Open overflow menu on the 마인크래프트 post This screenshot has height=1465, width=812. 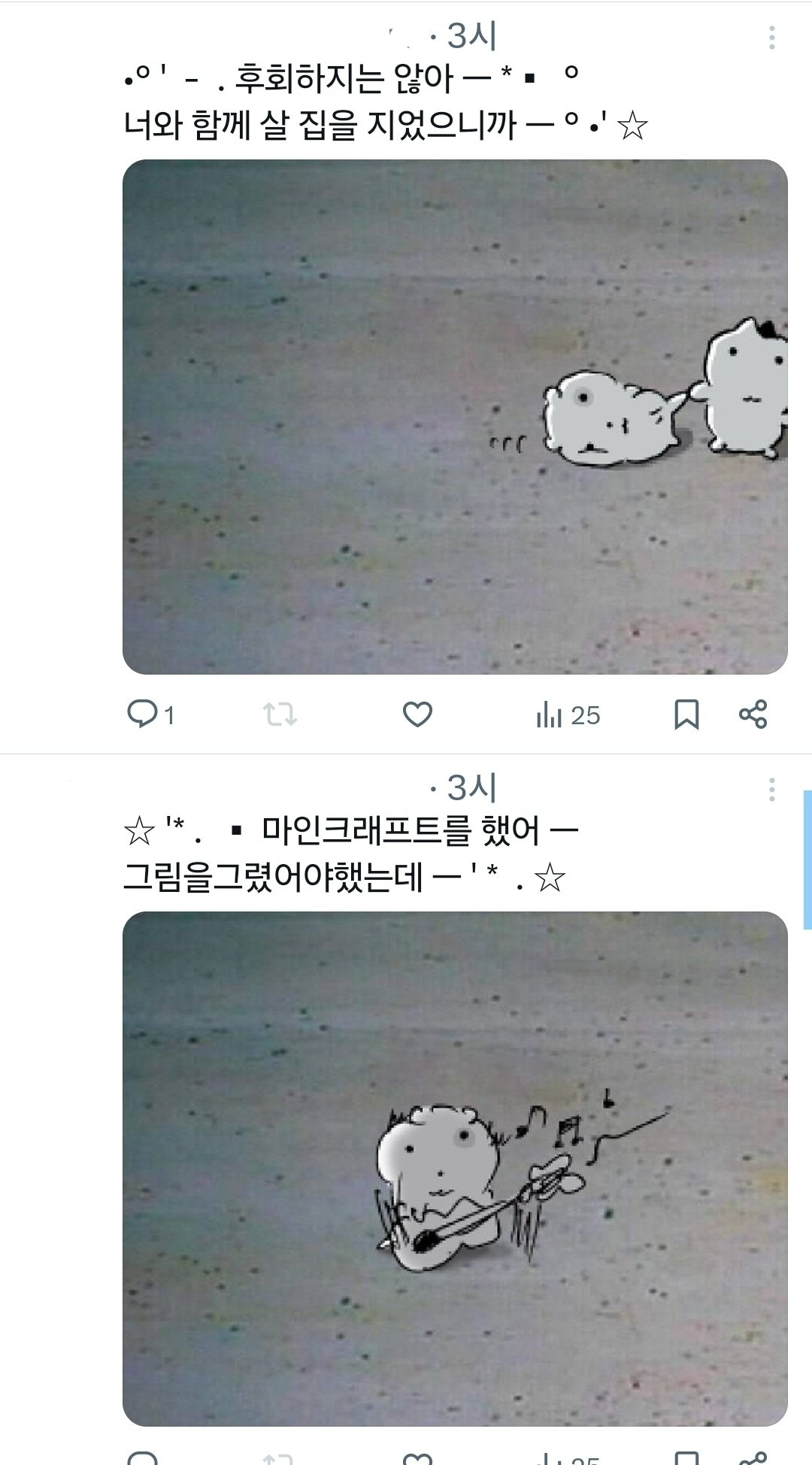point(771,790)
